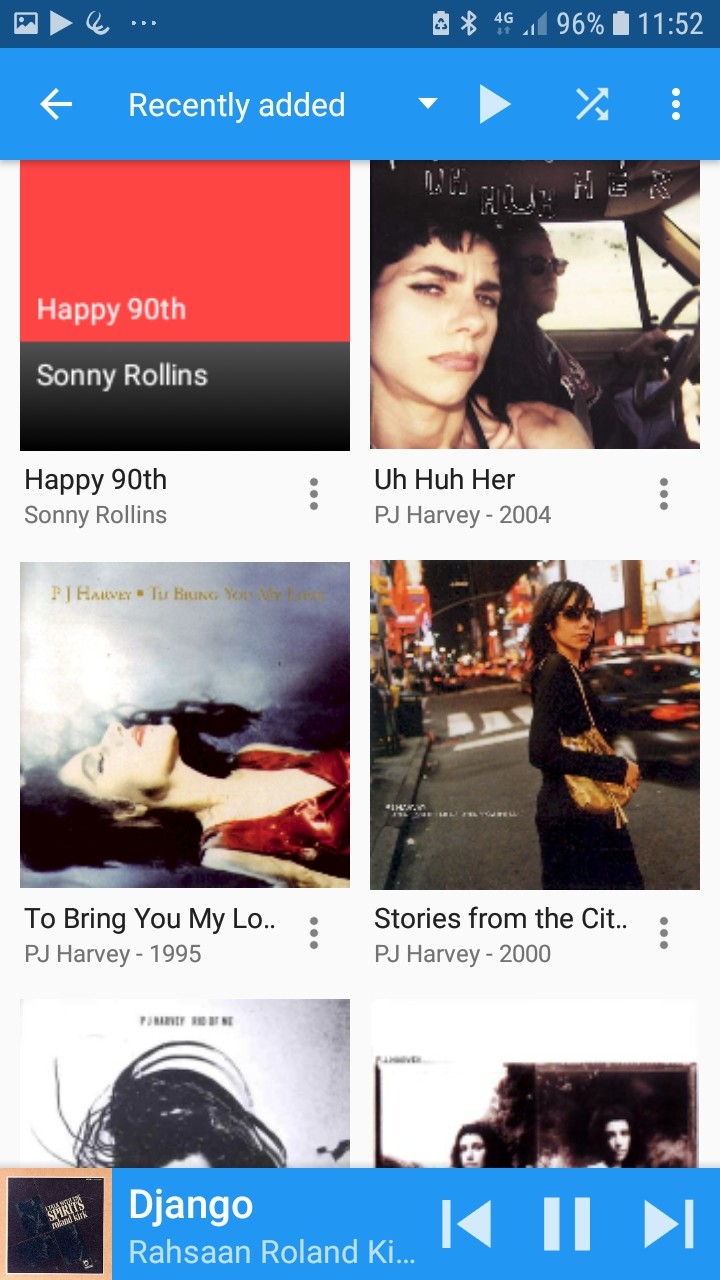Viewport: 720px width, 1280px height.
Task: Show options for Uh Huh Her
Action: [664, 494]
